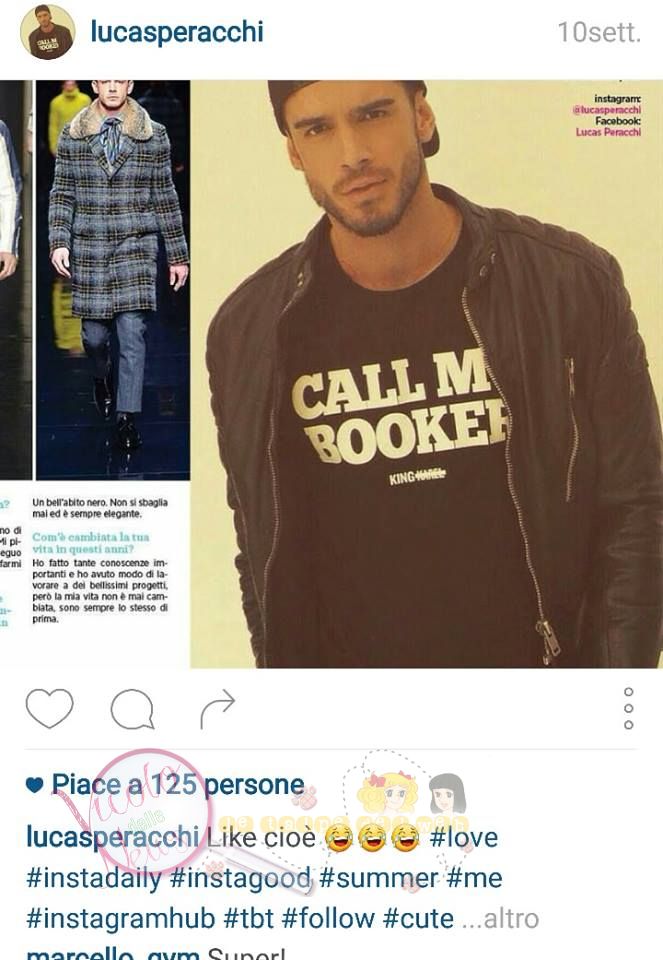Open the #tbt hashtag
Screen dimensions: 663x960
click(x=252, y=918)
